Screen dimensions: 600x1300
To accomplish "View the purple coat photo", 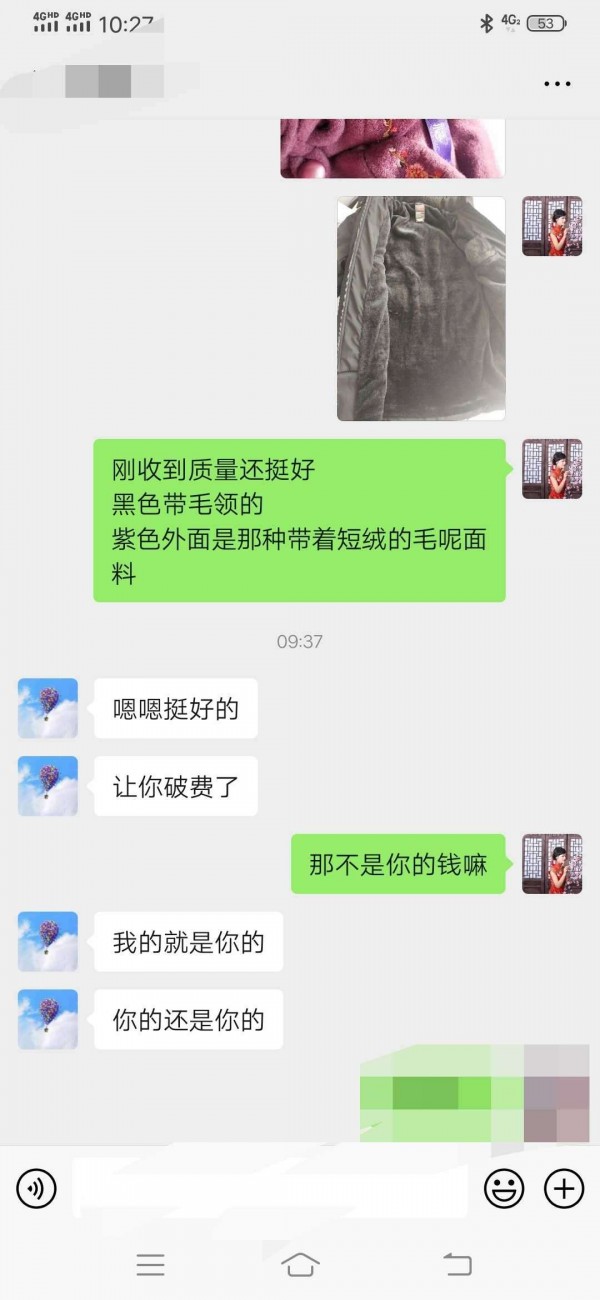I will [392, 148].
